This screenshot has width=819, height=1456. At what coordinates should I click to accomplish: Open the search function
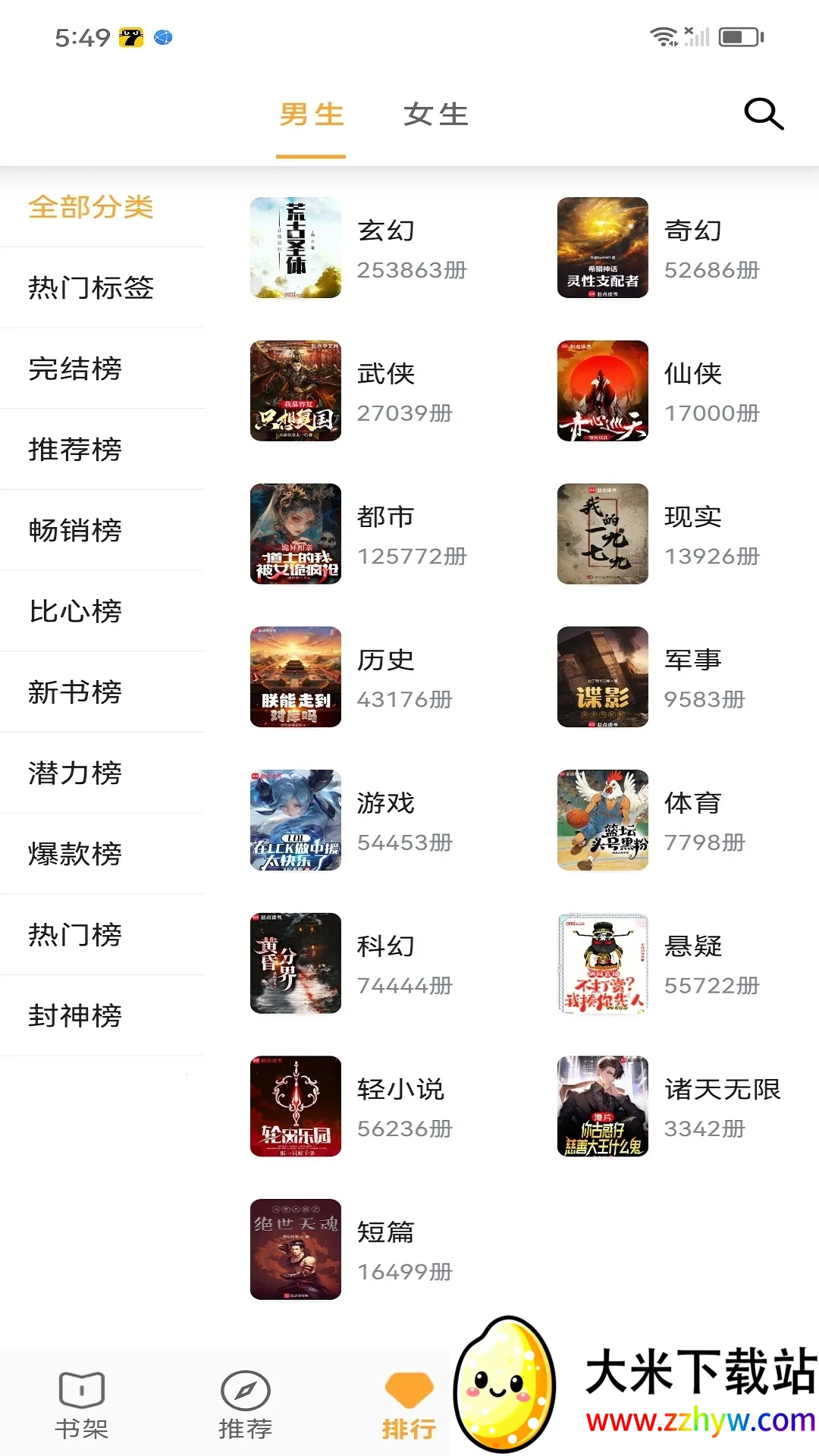[x=763, y=114]
